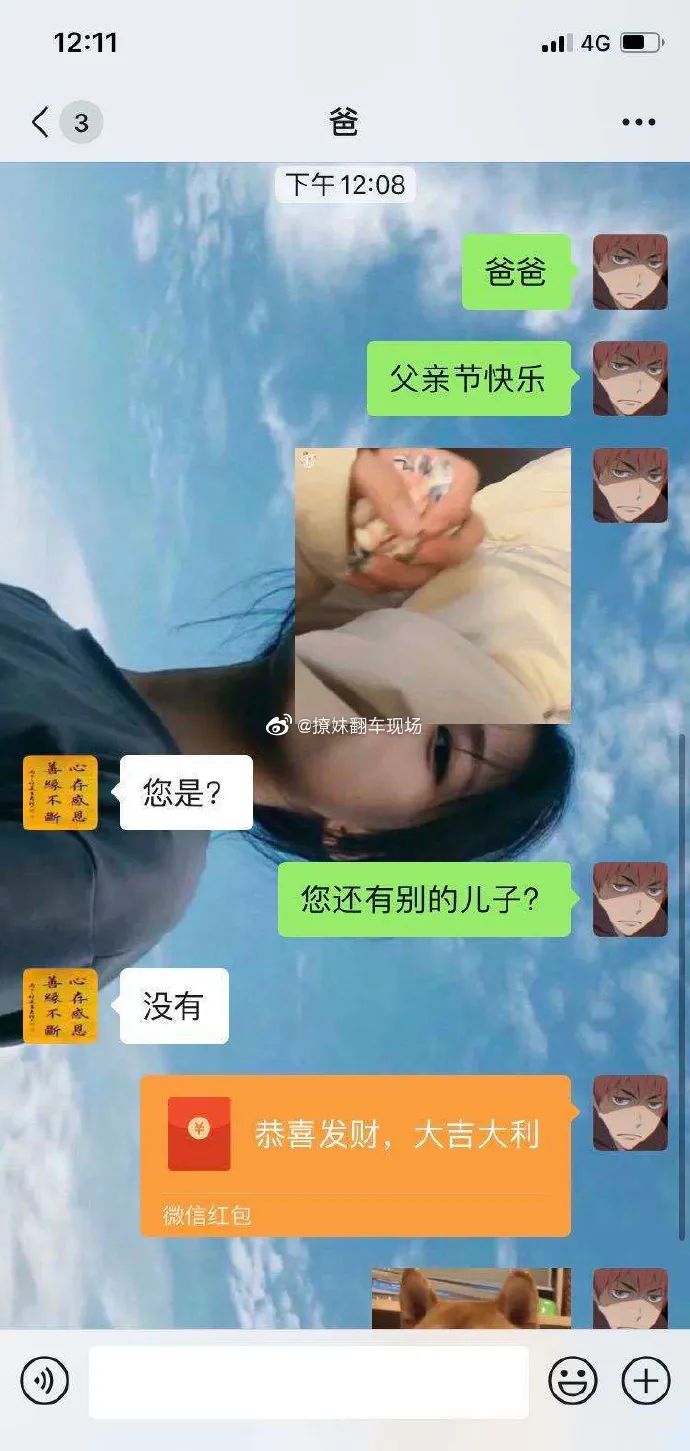Go back to the chat list
The image size is (690, 1451).
(40, 123)
